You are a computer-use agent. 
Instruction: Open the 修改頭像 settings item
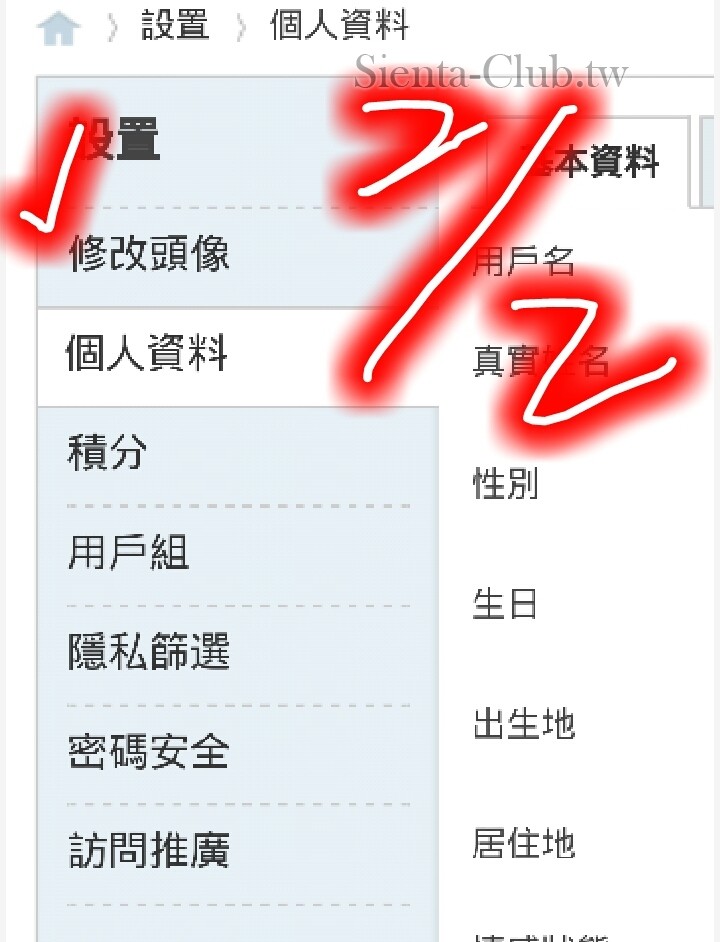tap(149, 255)
